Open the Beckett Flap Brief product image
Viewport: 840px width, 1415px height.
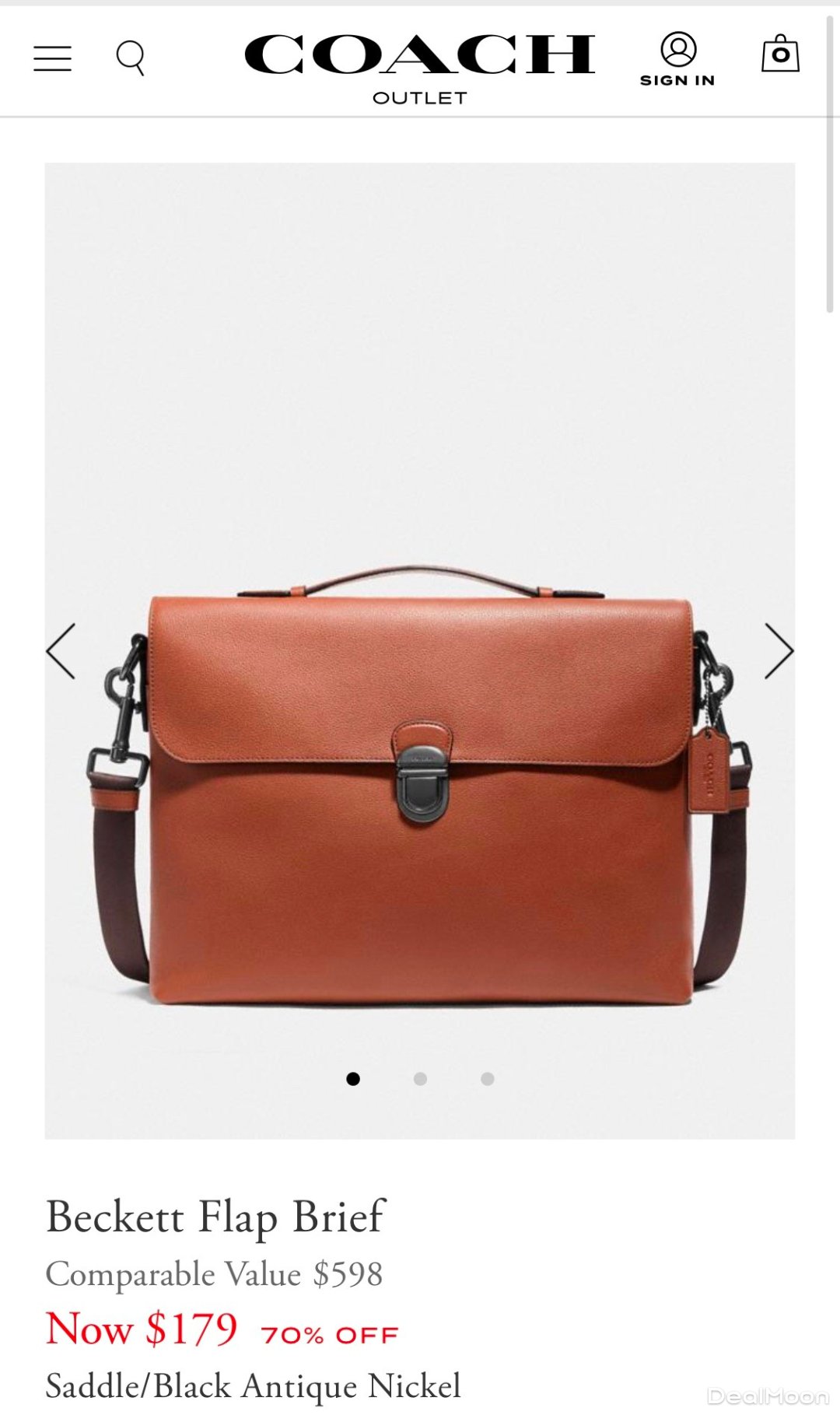420,786
